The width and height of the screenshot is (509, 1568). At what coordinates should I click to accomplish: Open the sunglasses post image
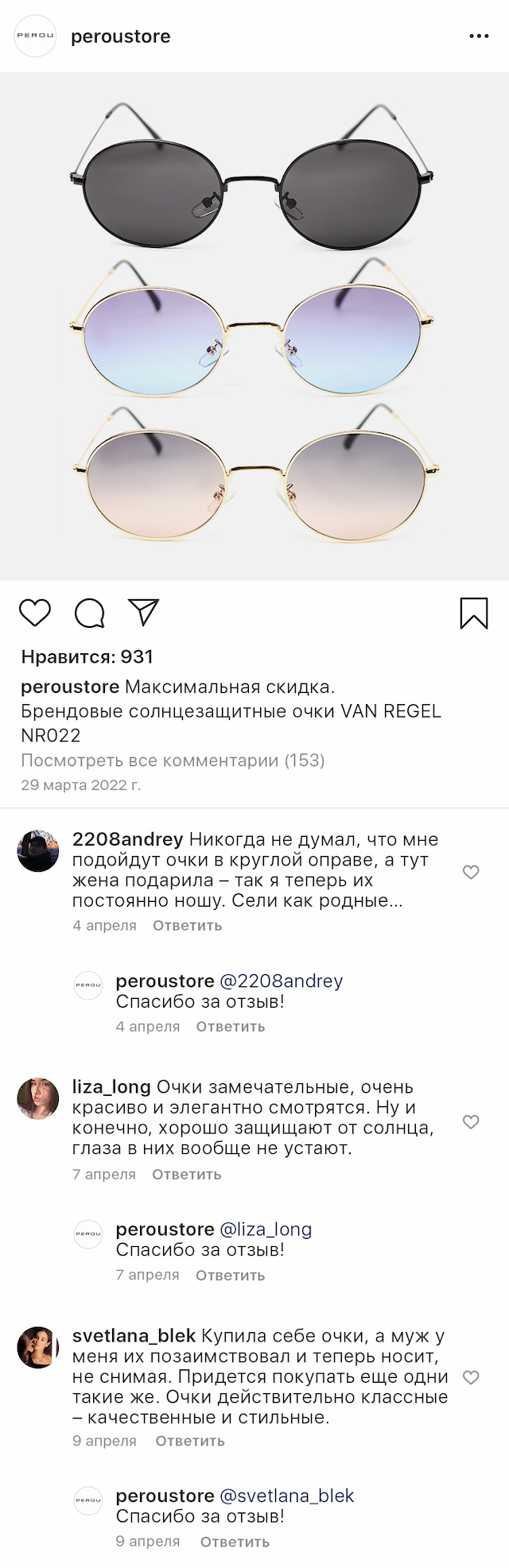(254, 326)
